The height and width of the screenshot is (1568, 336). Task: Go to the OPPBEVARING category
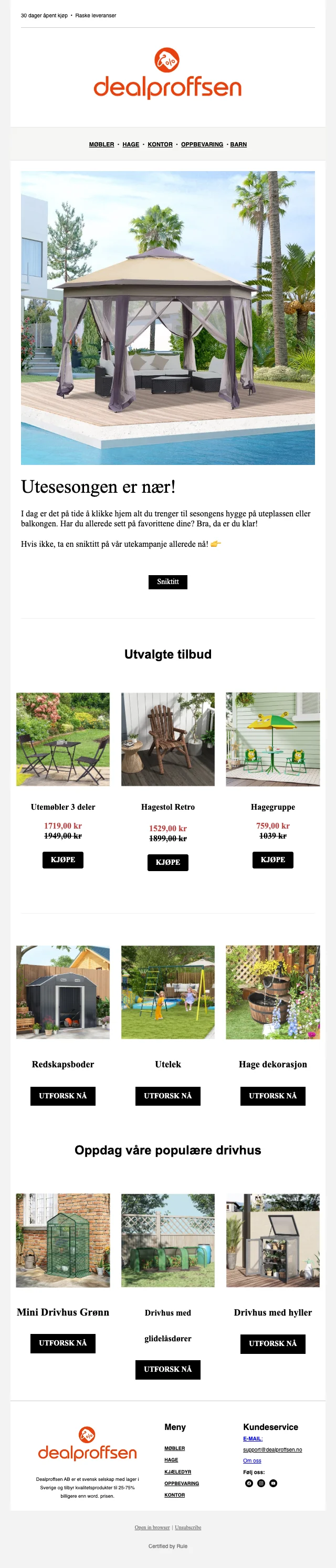point(202,144)
